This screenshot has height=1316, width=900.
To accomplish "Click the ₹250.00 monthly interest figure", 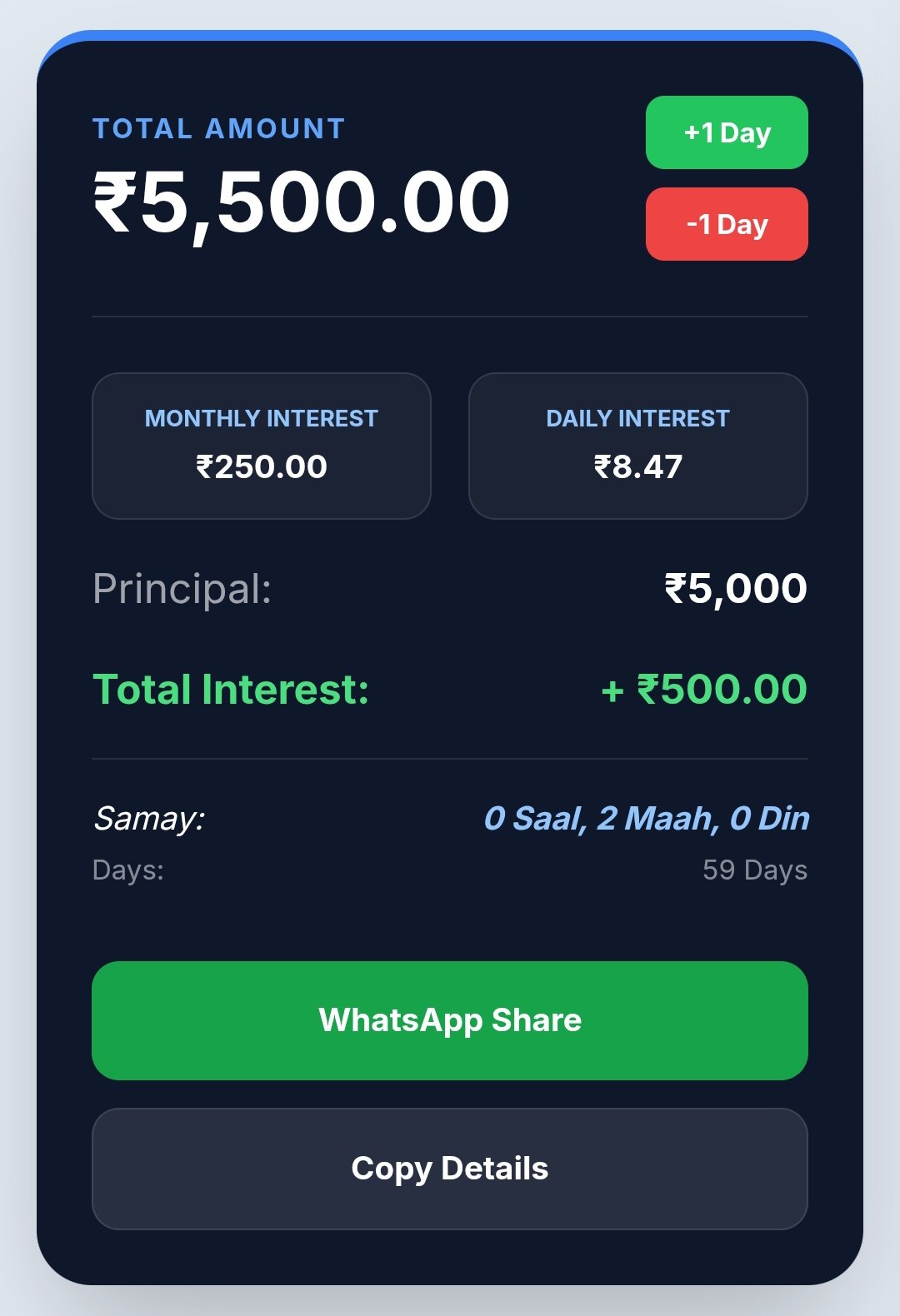I will [x=261, y=466].
